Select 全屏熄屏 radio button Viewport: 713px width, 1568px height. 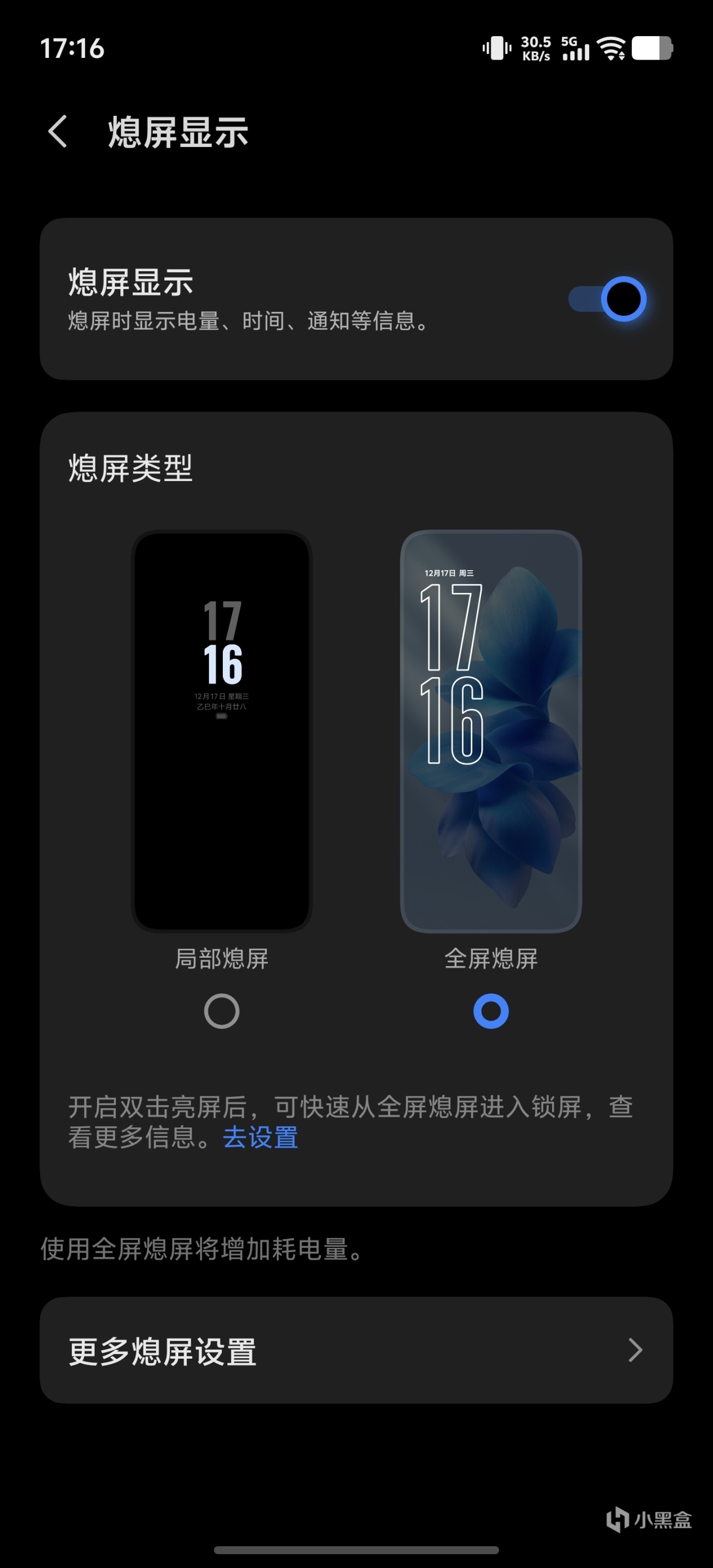(491, 1011)
